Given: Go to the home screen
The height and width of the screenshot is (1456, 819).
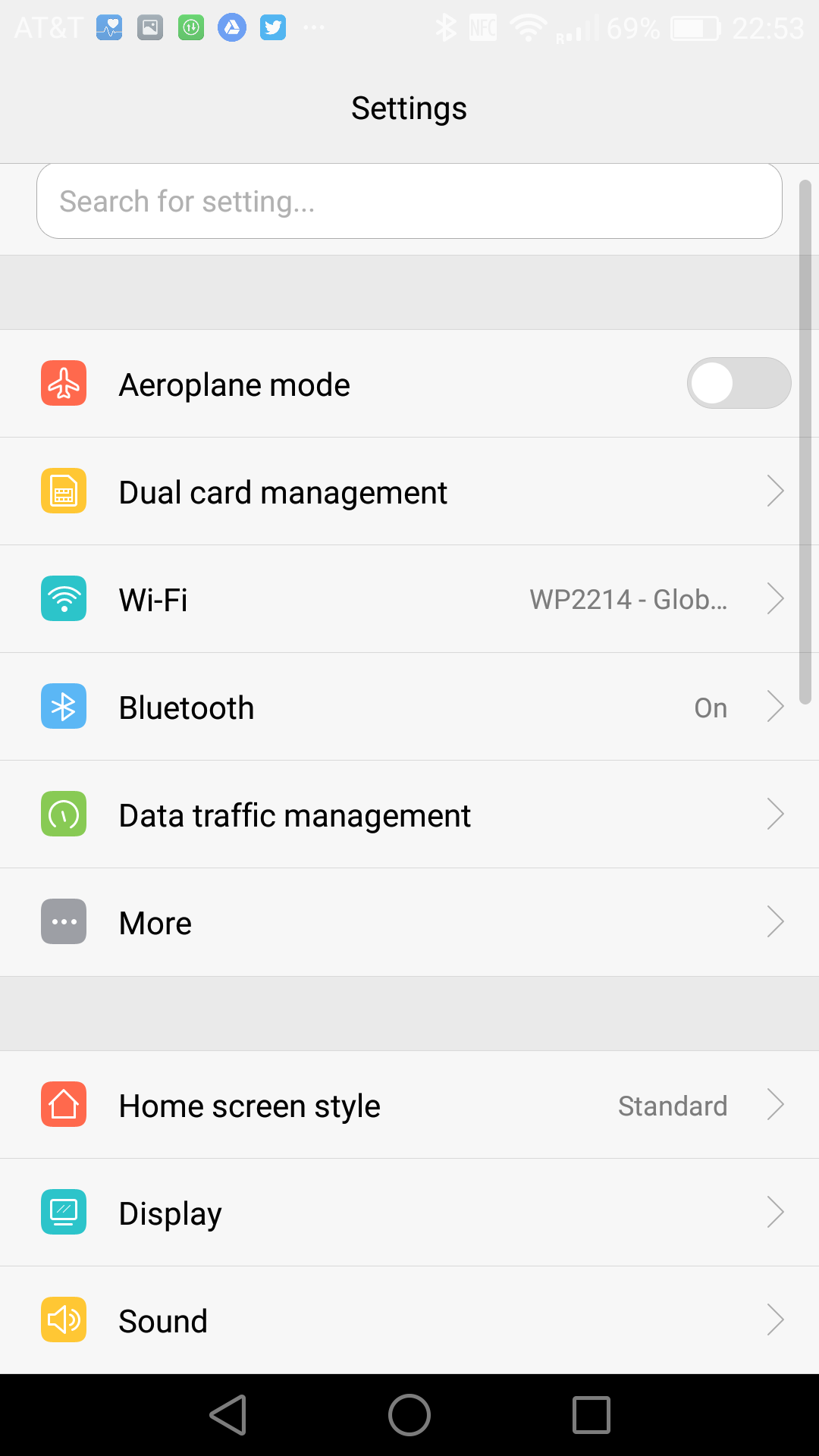Looking at the screenshot, I should [x=409, y=1415].
